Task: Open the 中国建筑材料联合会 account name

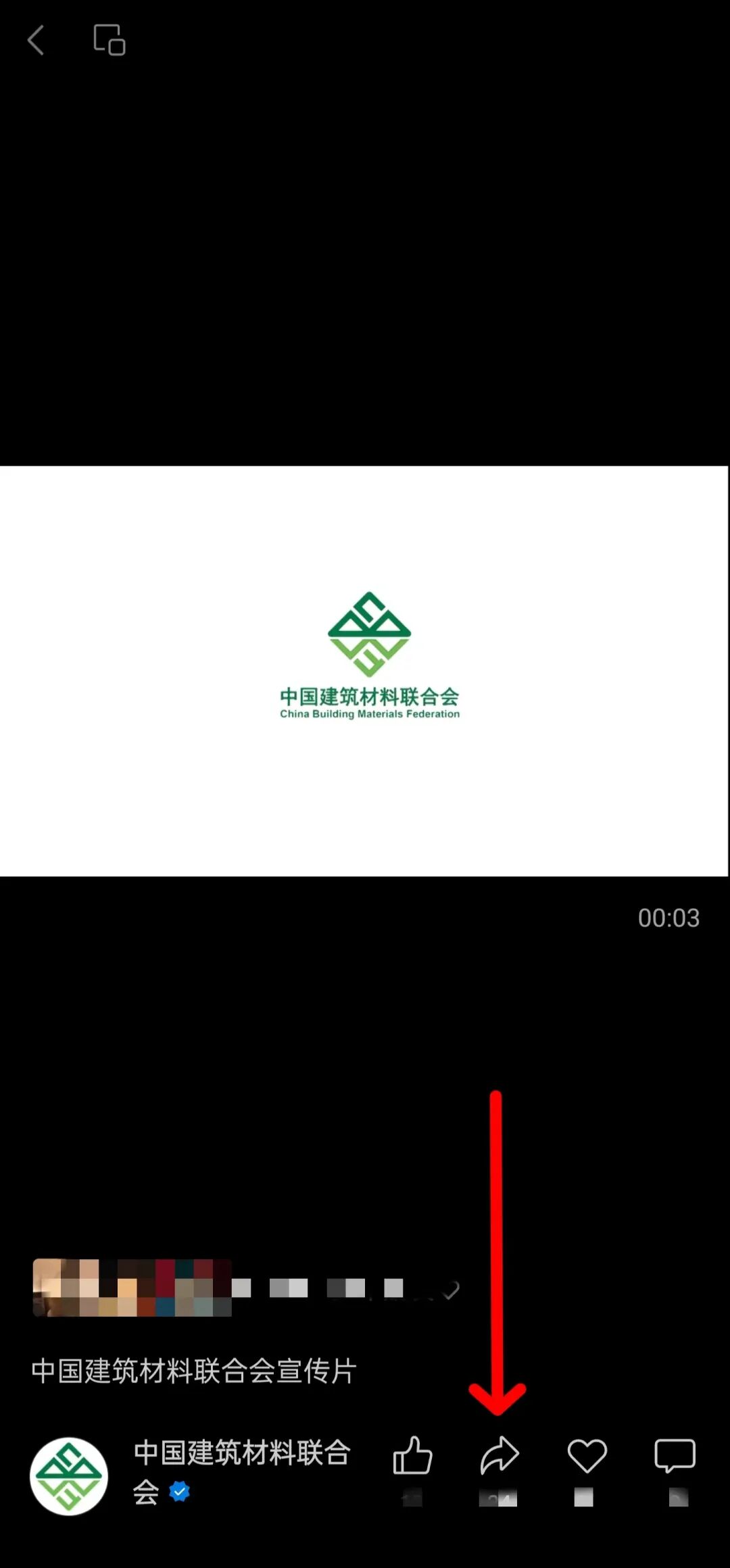Action: tap(241, 1453)
